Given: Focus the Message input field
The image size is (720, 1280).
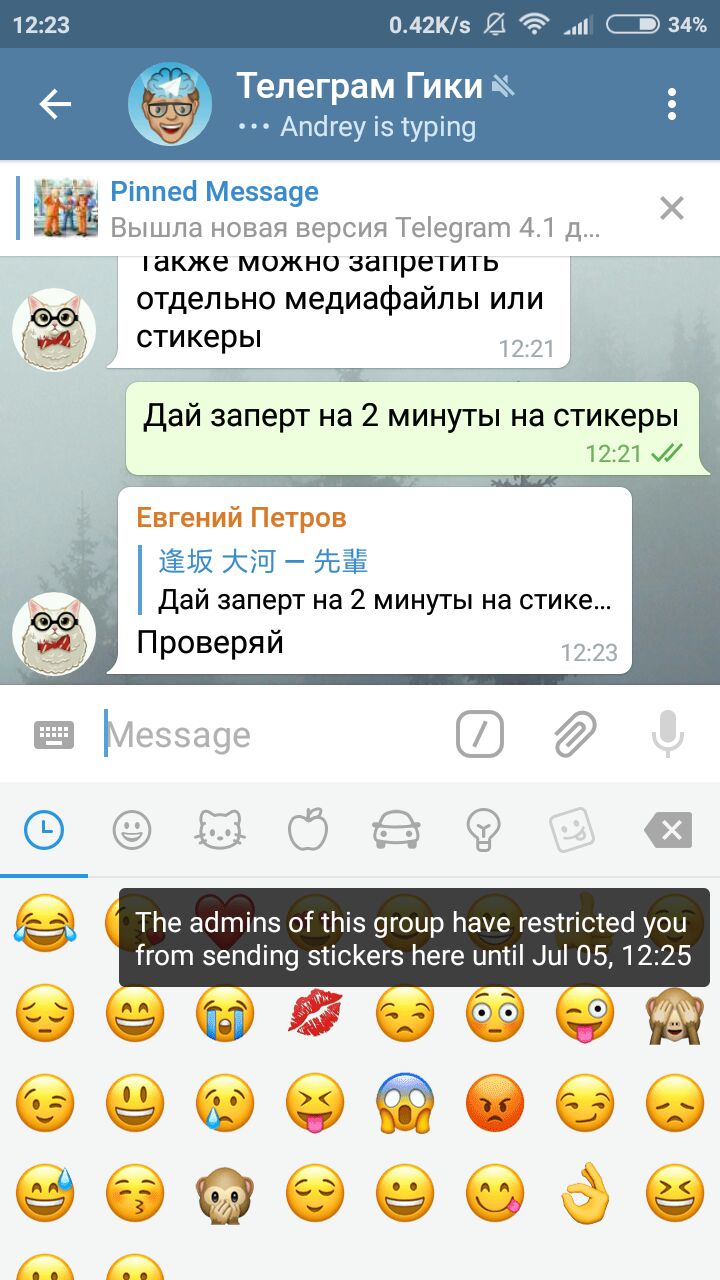Looking at the screenshot, I should coord(270,736).
